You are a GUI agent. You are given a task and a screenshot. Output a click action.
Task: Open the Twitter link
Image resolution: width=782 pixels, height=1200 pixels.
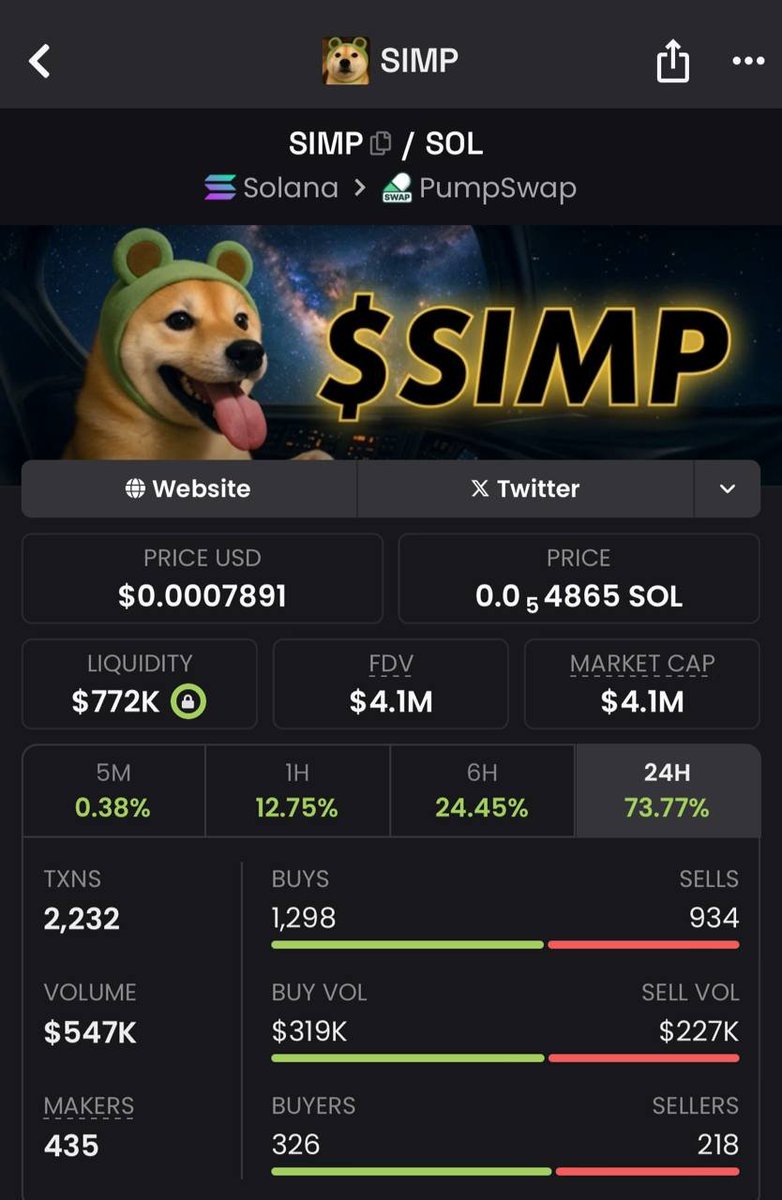[x=525, y=489]
